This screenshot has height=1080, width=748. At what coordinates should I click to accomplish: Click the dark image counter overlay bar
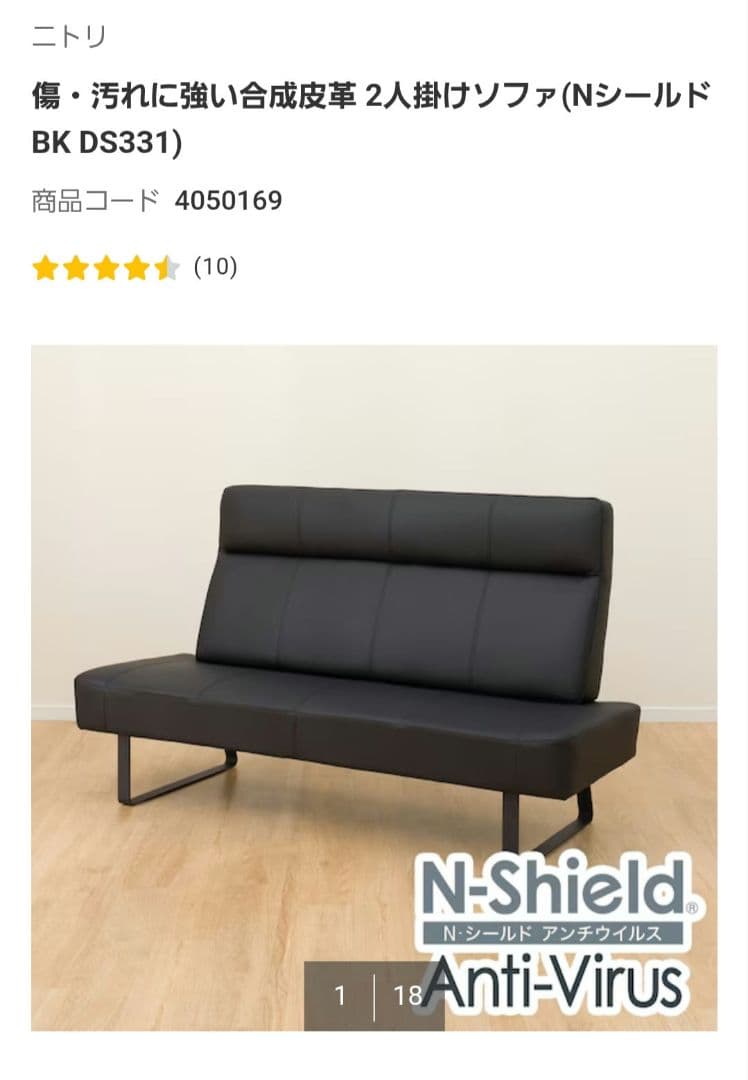coord(374,994)
